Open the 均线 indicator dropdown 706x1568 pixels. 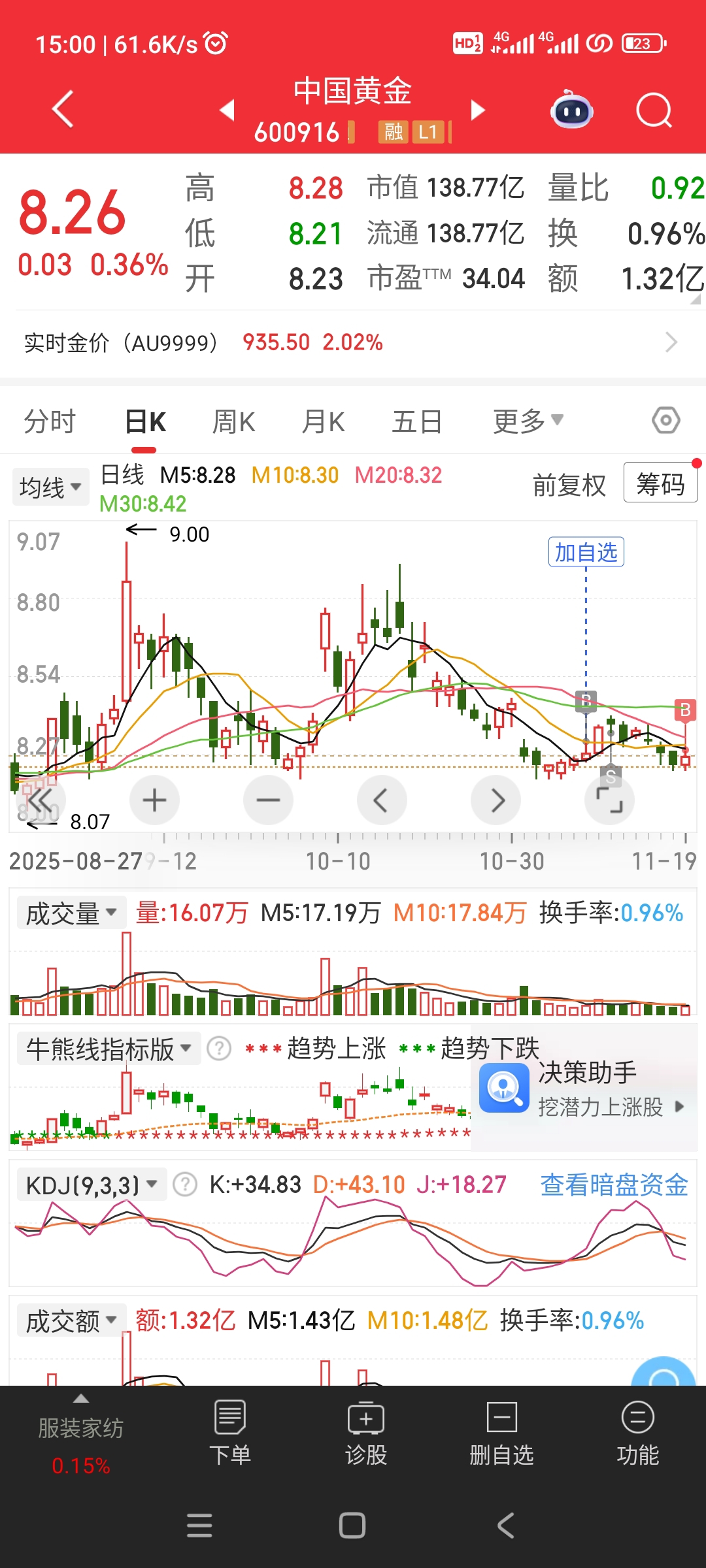point(50,487)
